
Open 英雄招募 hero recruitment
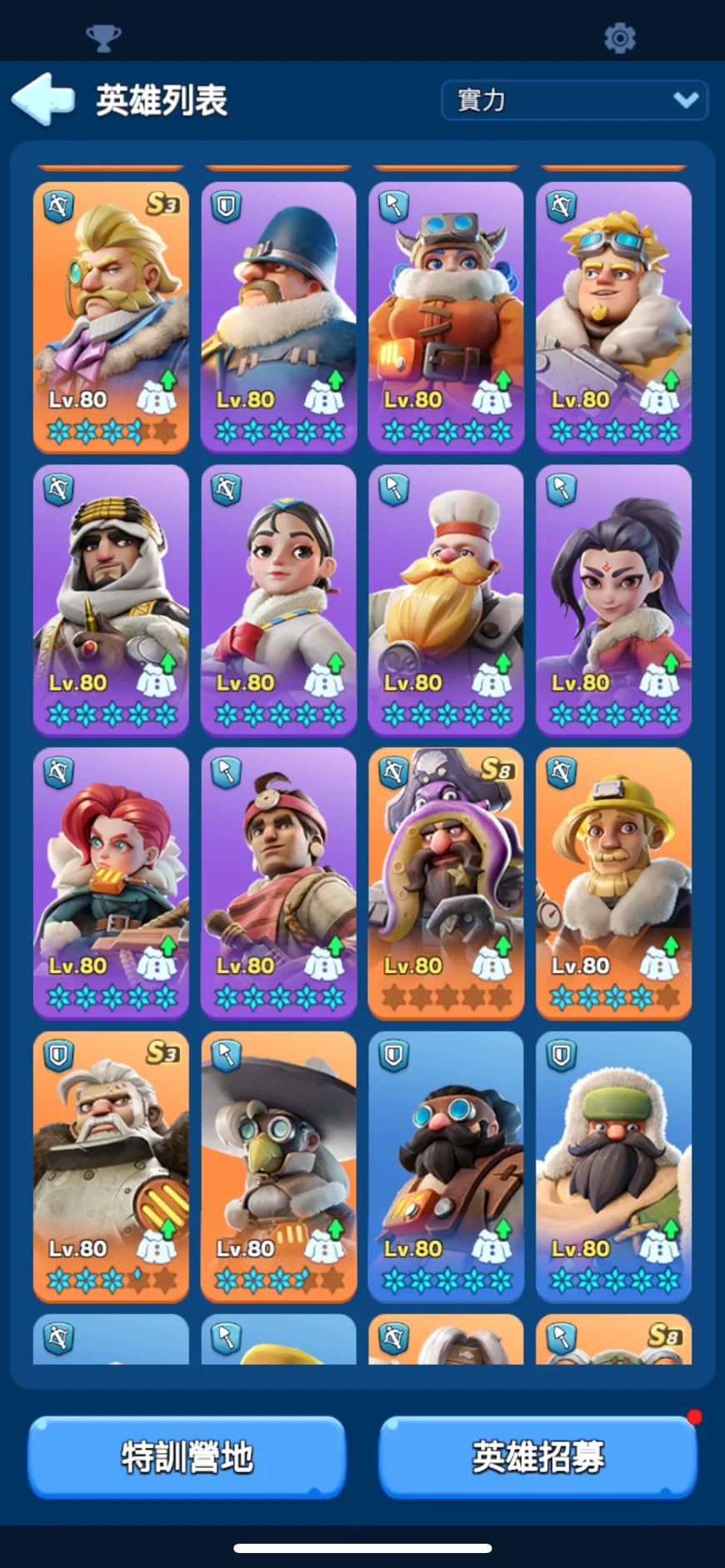click(537, 1457)
